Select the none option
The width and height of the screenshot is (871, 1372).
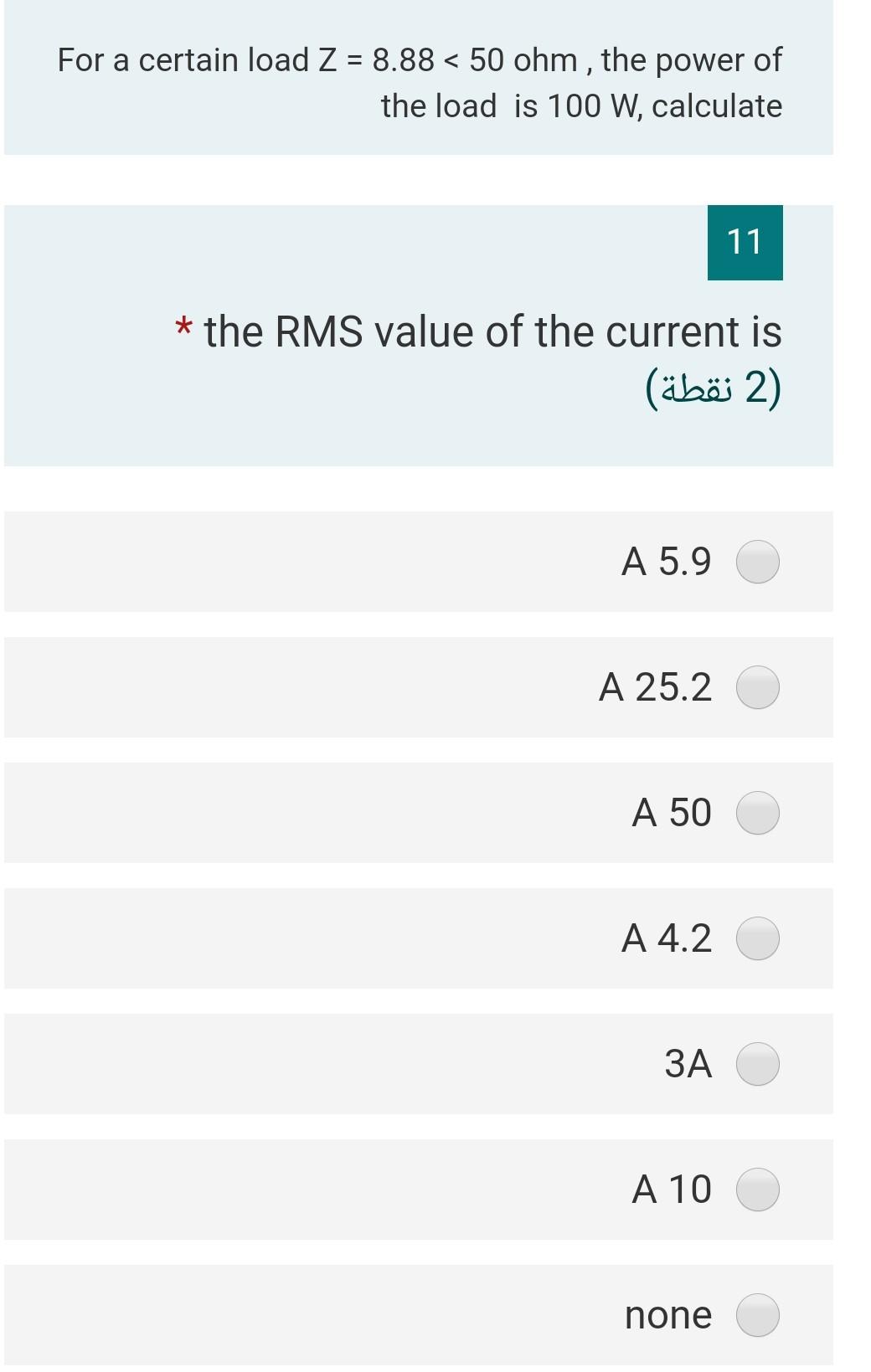coord(757,1315)
